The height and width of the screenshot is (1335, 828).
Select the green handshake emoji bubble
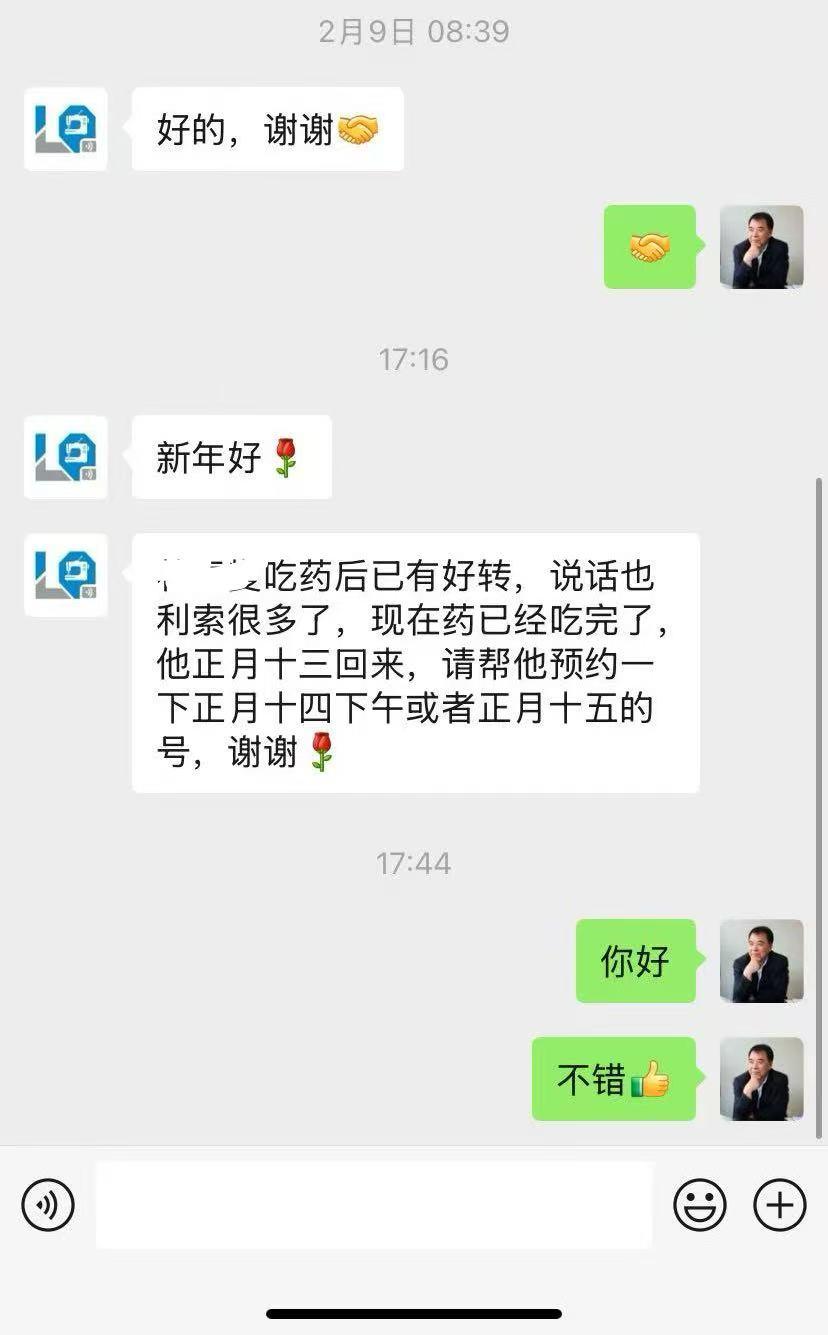(650, 247)
